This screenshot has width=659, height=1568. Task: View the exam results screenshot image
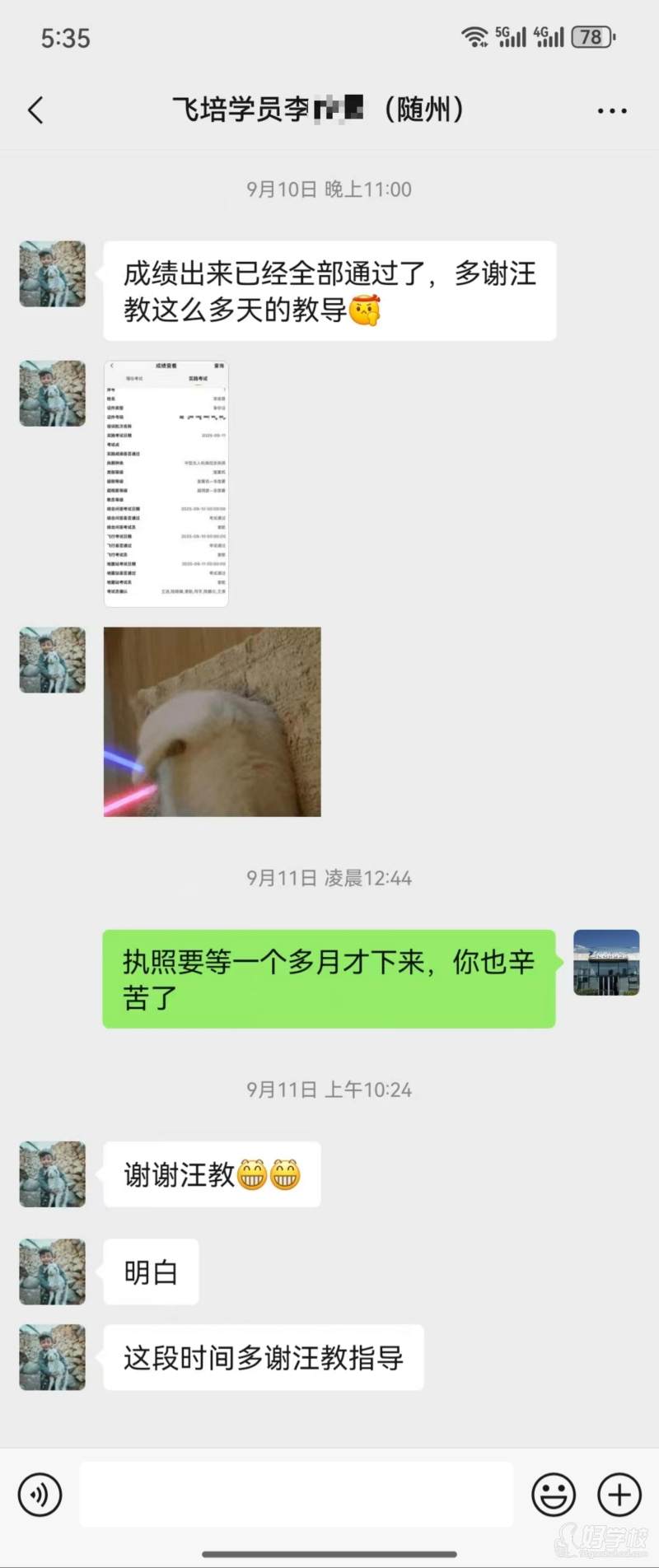click(166, 483)
